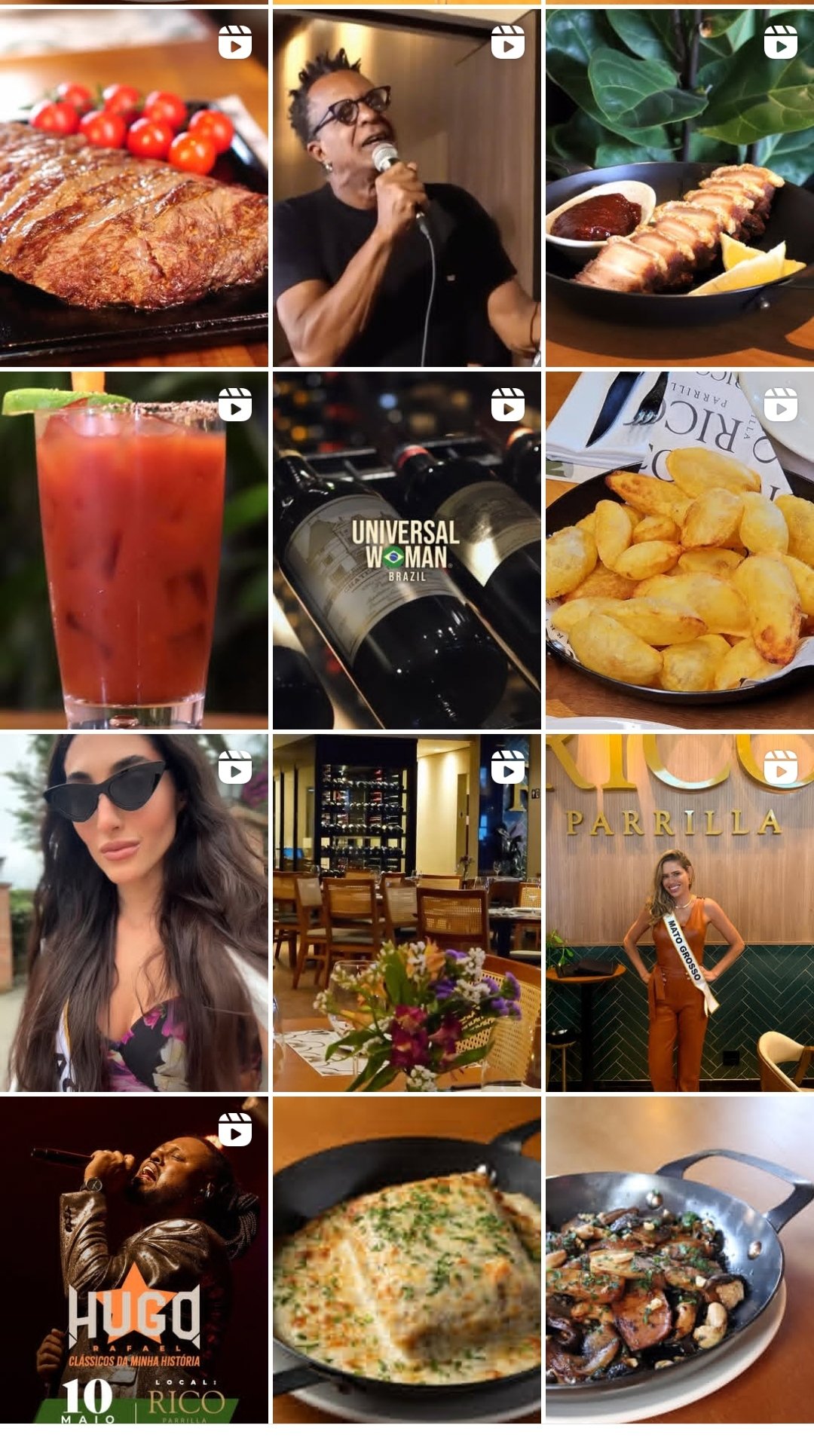Open the pork belly with lemon reel

click(679, 188)
